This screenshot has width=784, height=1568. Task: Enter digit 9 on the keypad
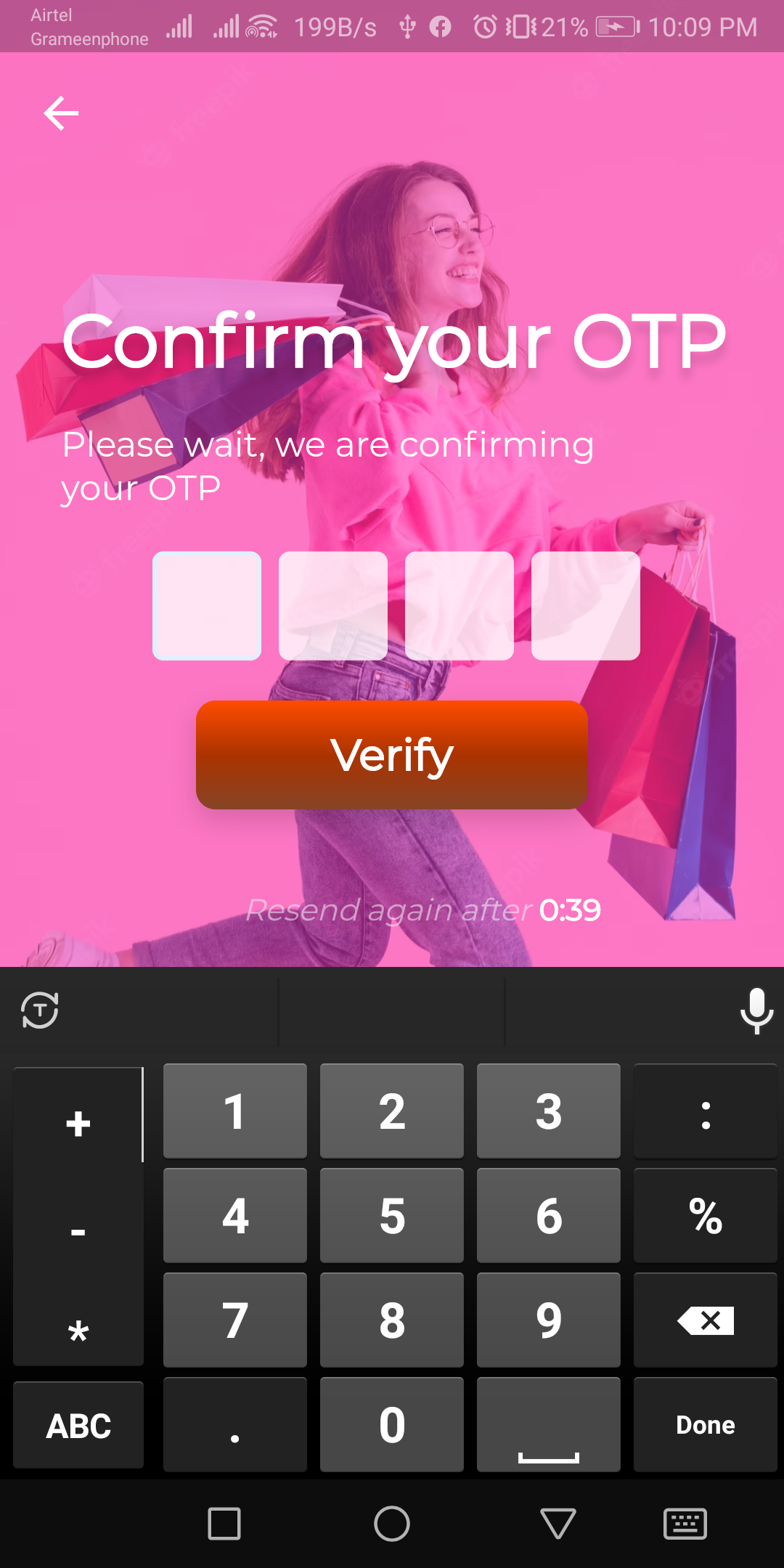[549, 1320]
